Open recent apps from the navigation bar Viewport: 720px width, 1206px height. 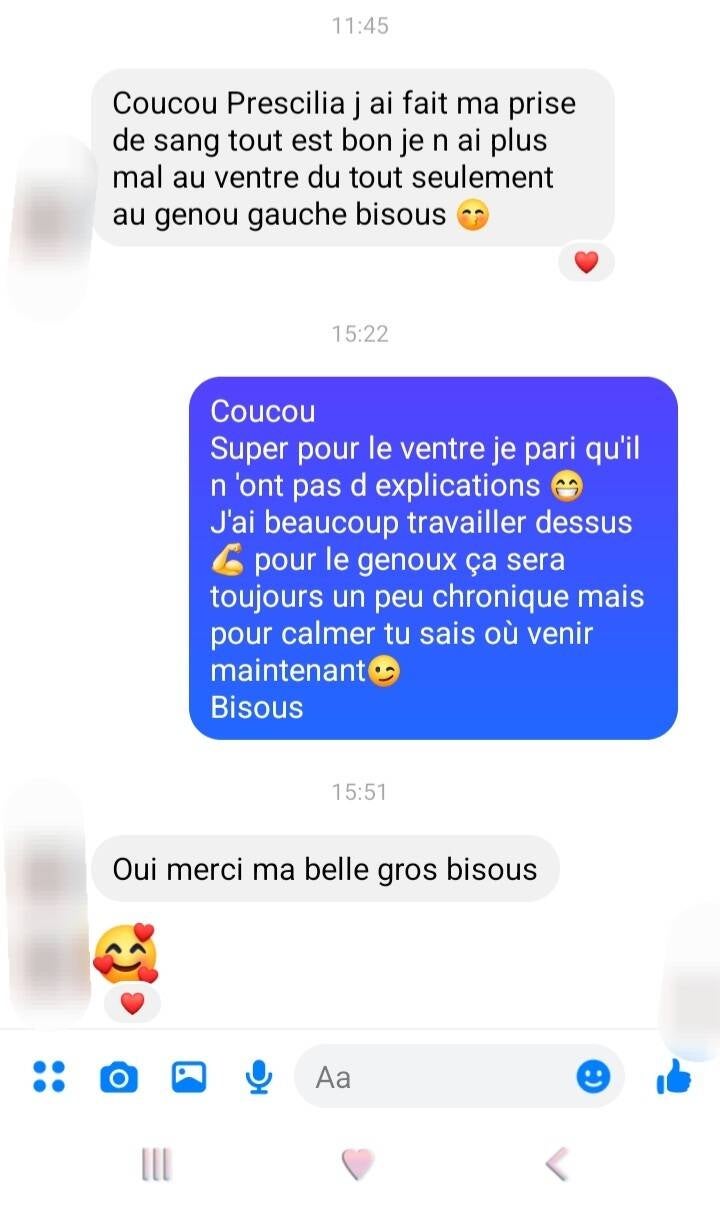156,1164
